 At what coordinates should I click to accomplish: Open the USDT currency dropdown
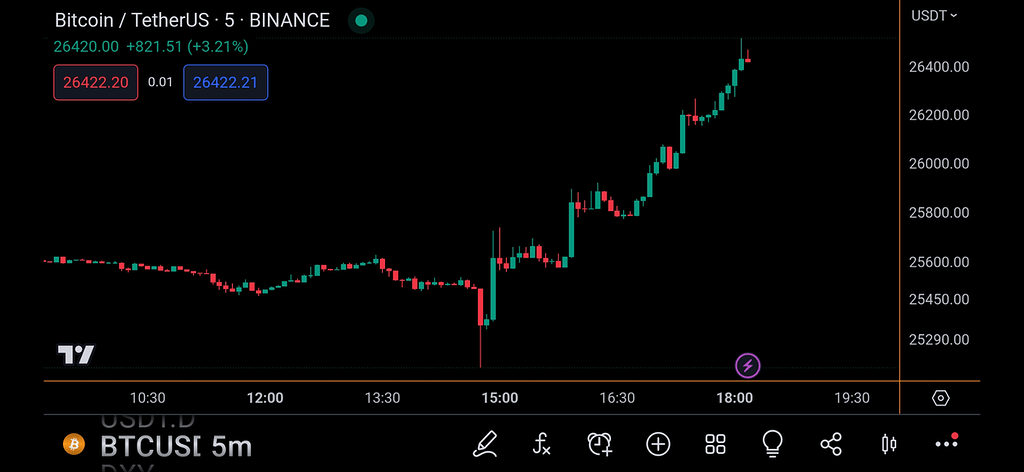933,15
